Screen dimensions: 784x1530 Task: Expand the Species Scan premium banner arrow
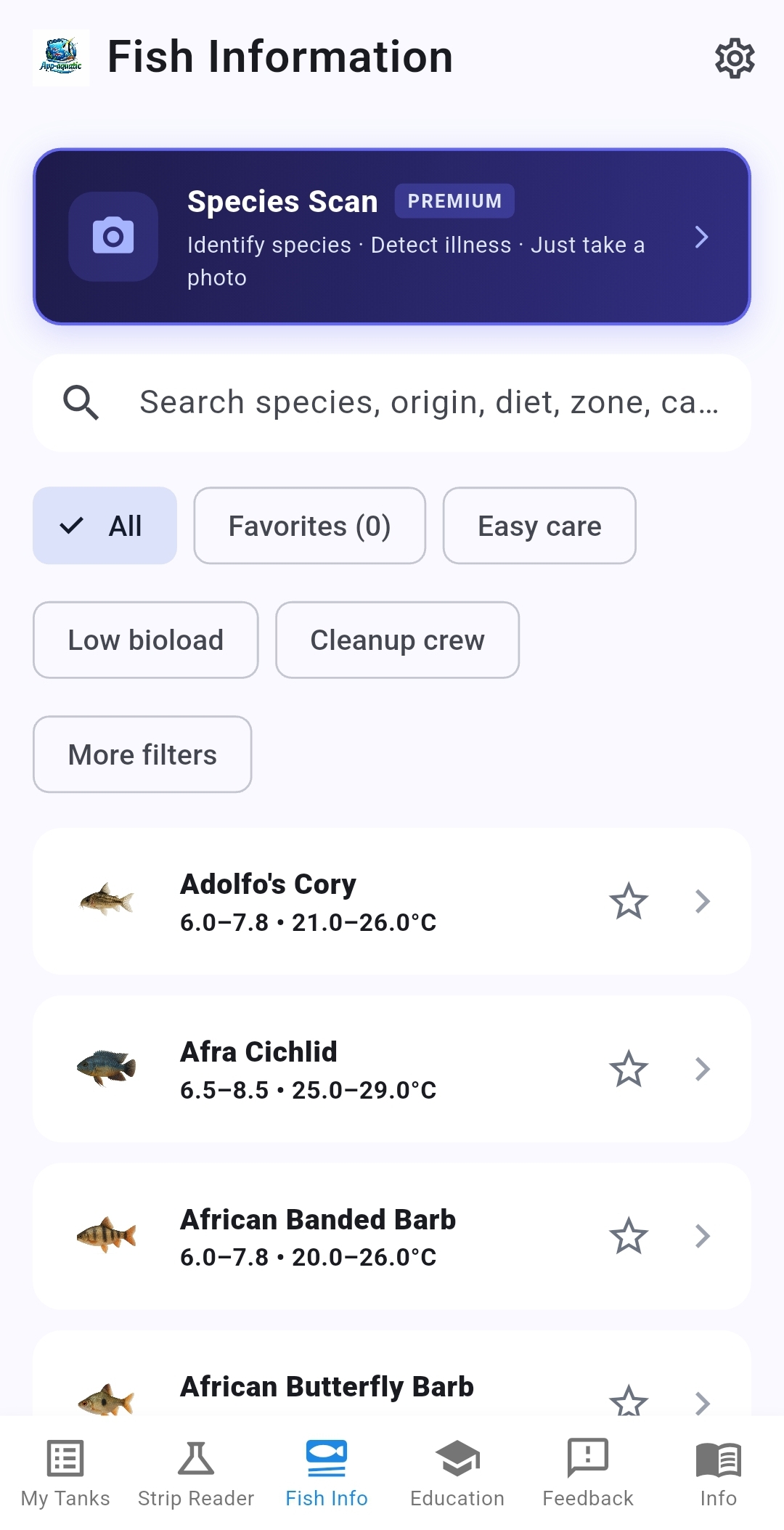pos(702,237)
